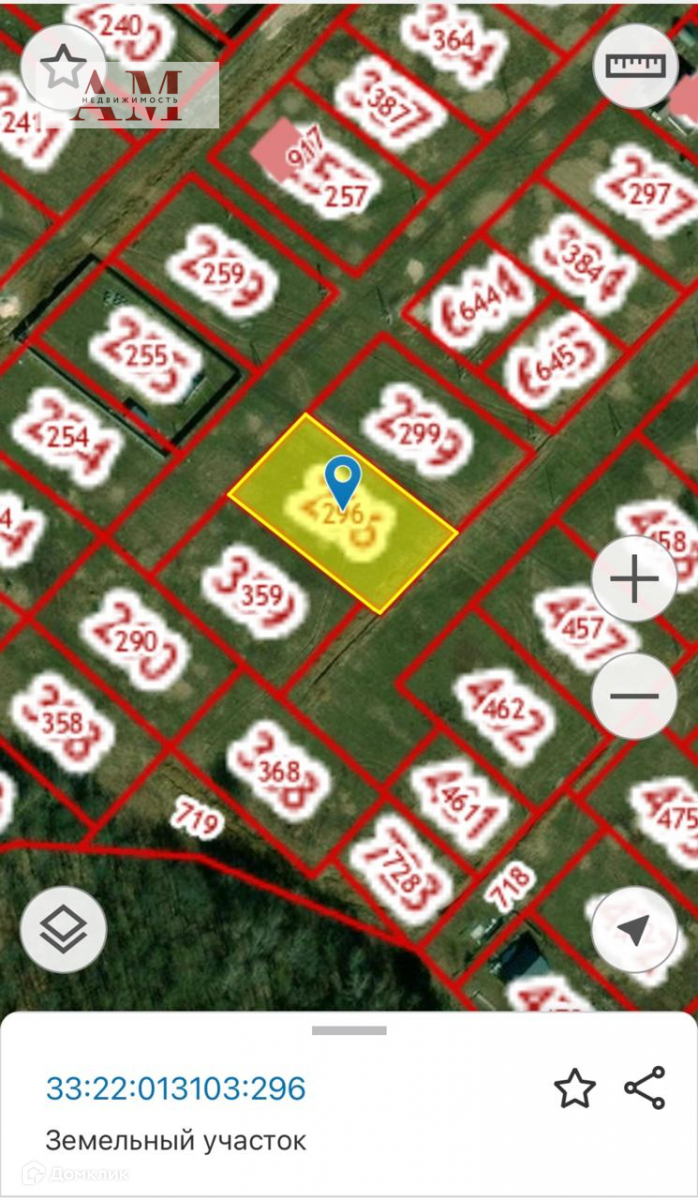Add parcel 33:22:013103:296 to favorites
Viewport: 698px width, 1200px height.
tap(575, 1089)
